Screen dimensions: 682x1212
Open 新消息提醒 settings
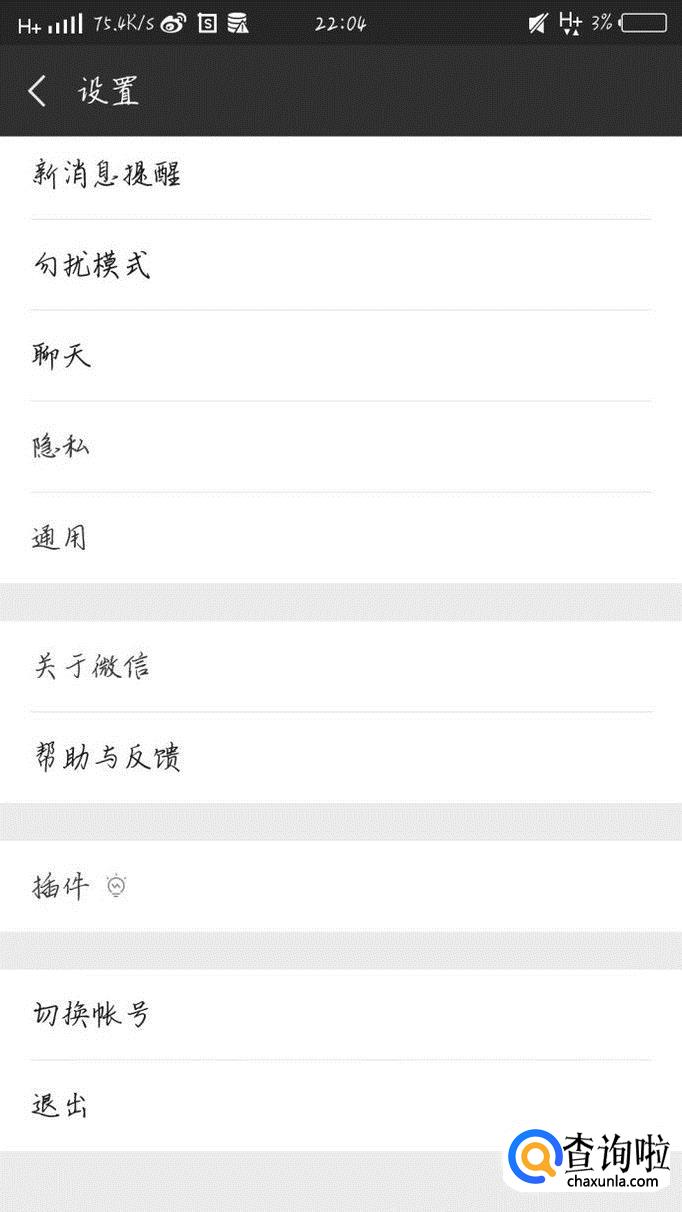coord(341,175)
